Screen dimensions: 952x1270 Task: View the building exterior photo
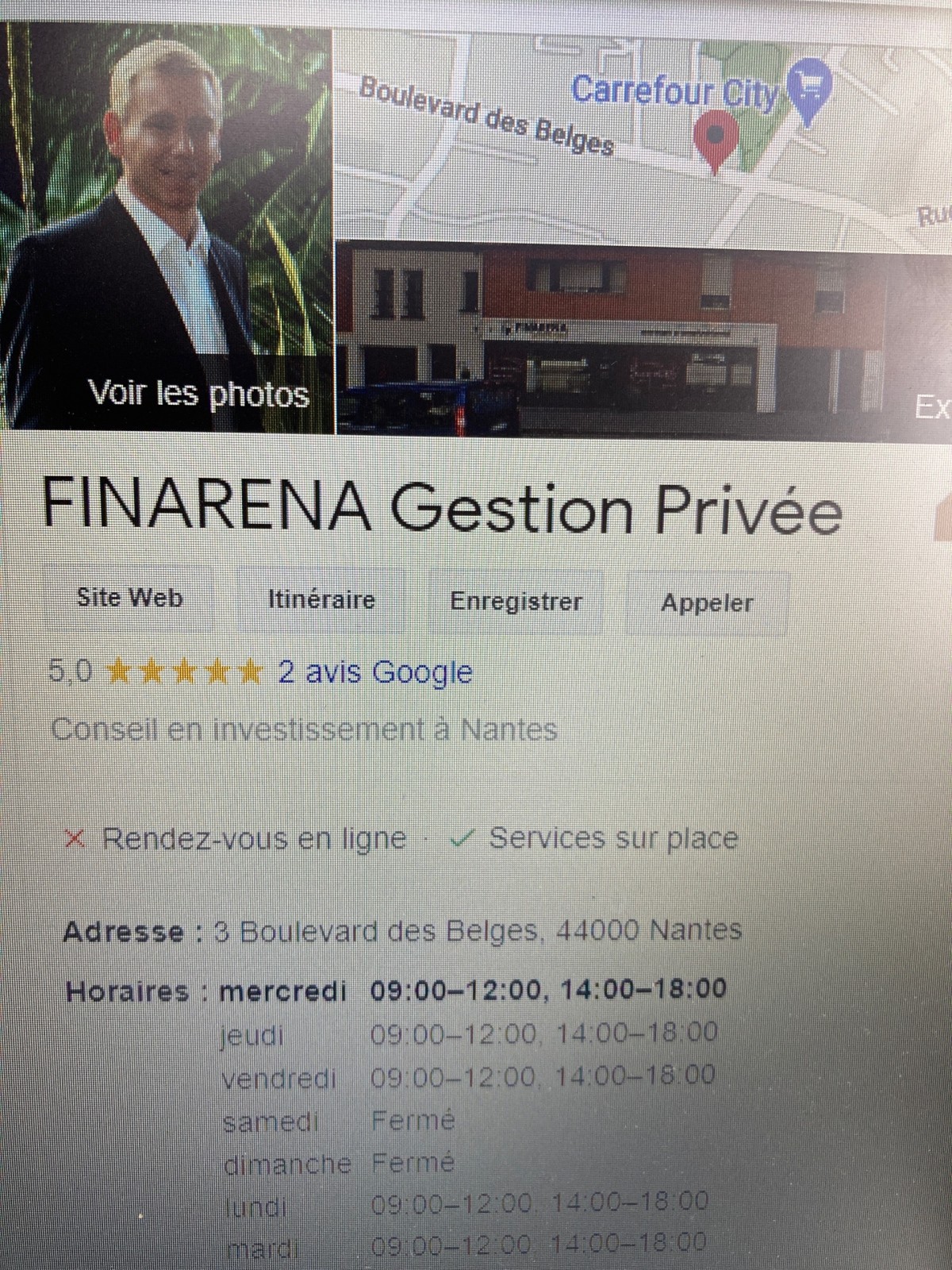point(611,341)
